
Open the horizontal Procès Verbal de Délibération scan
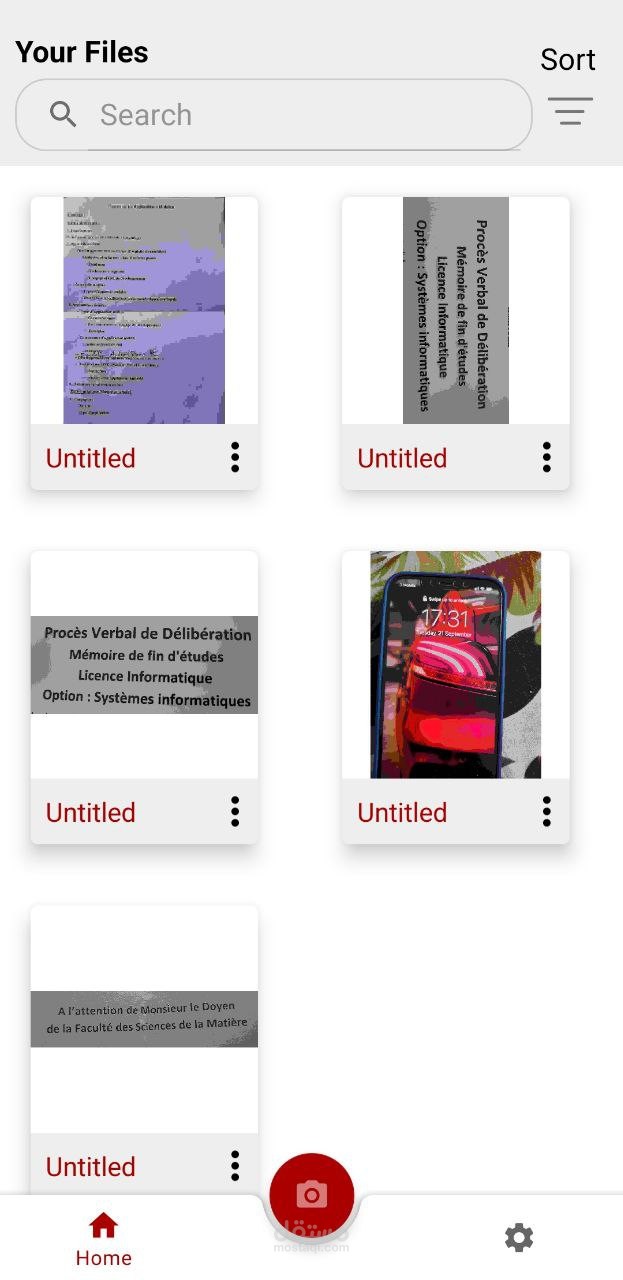(x=144, y=665)
